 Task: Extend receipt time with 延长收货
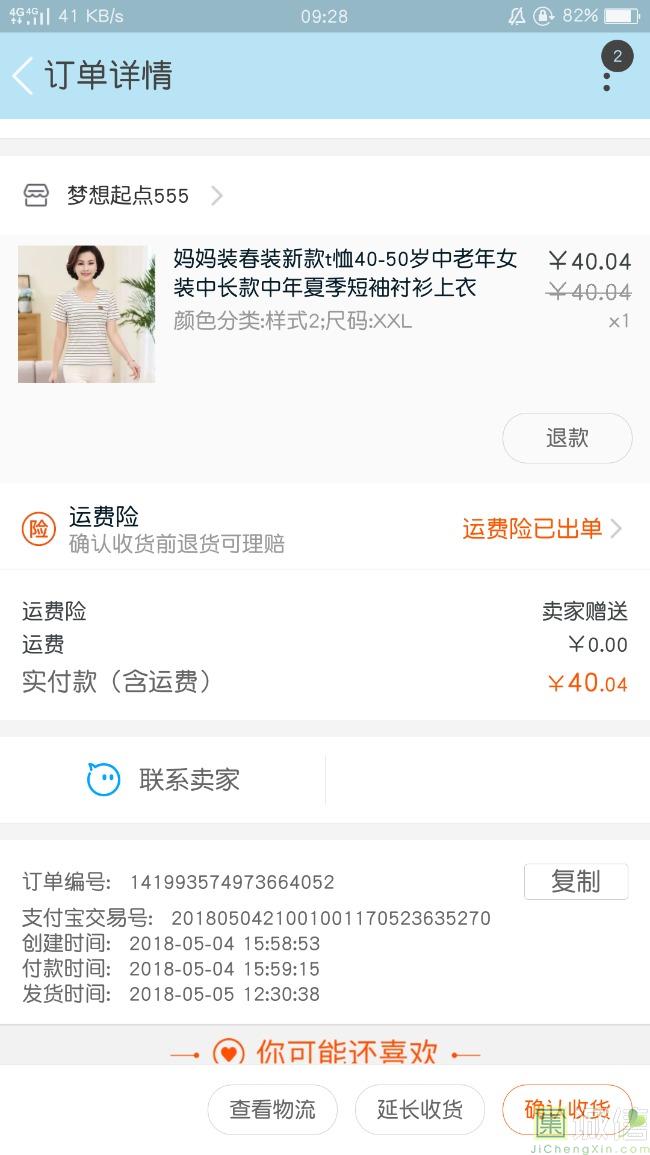click(420, 1109)
